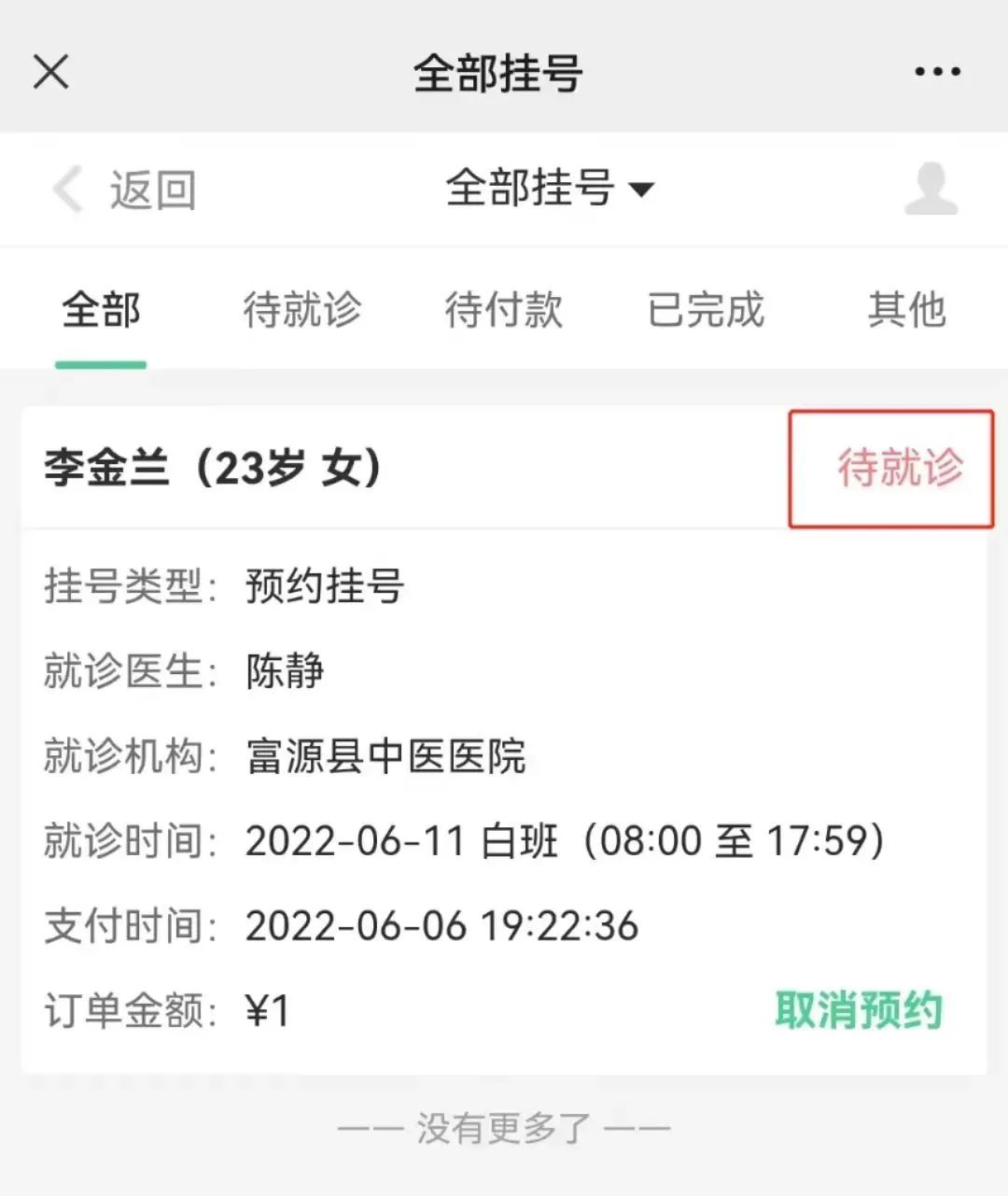Select the 其他 tab

[908, 310]
